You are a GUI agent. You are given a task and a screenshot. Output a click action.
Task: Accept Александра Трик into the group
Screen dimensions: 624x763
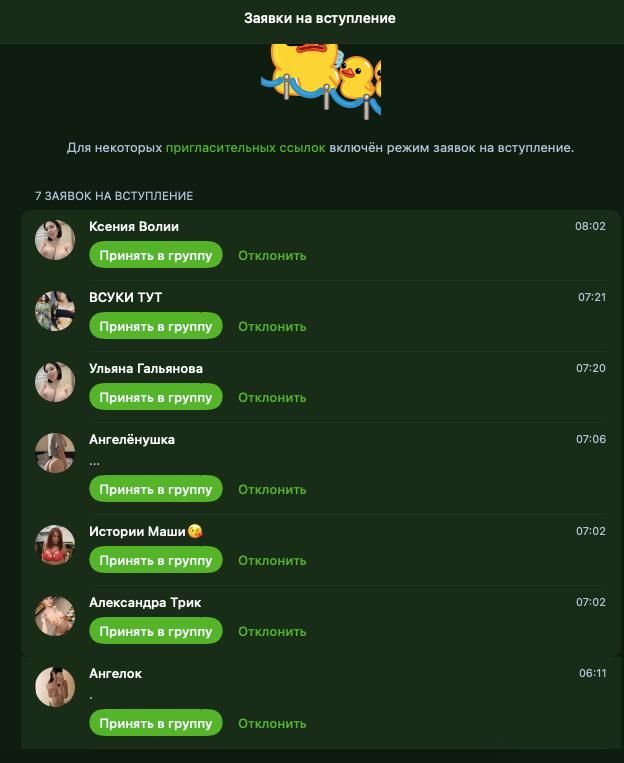pos(156,631)
